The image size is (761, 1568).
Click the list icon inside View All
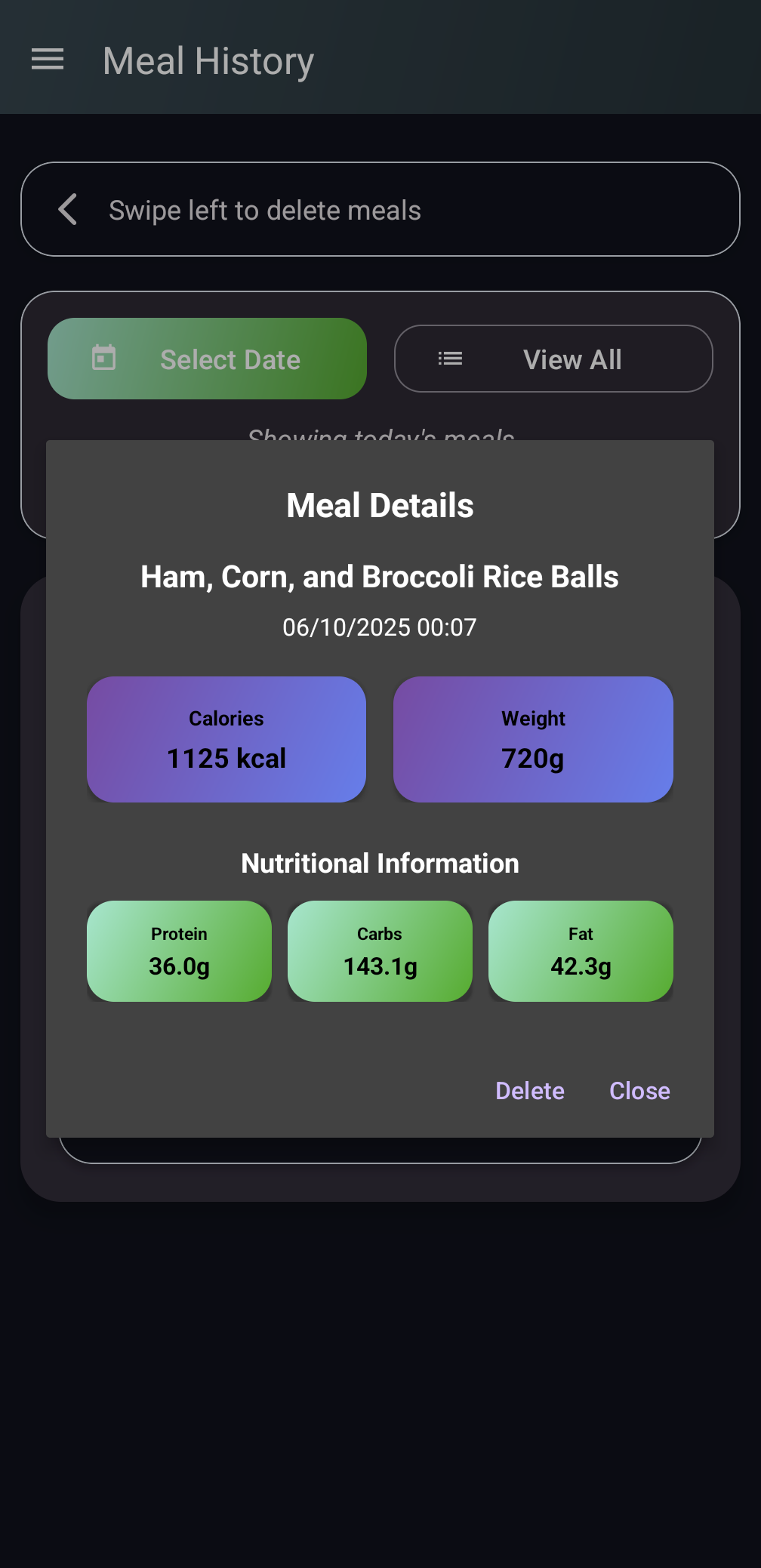tap(448, 359)
